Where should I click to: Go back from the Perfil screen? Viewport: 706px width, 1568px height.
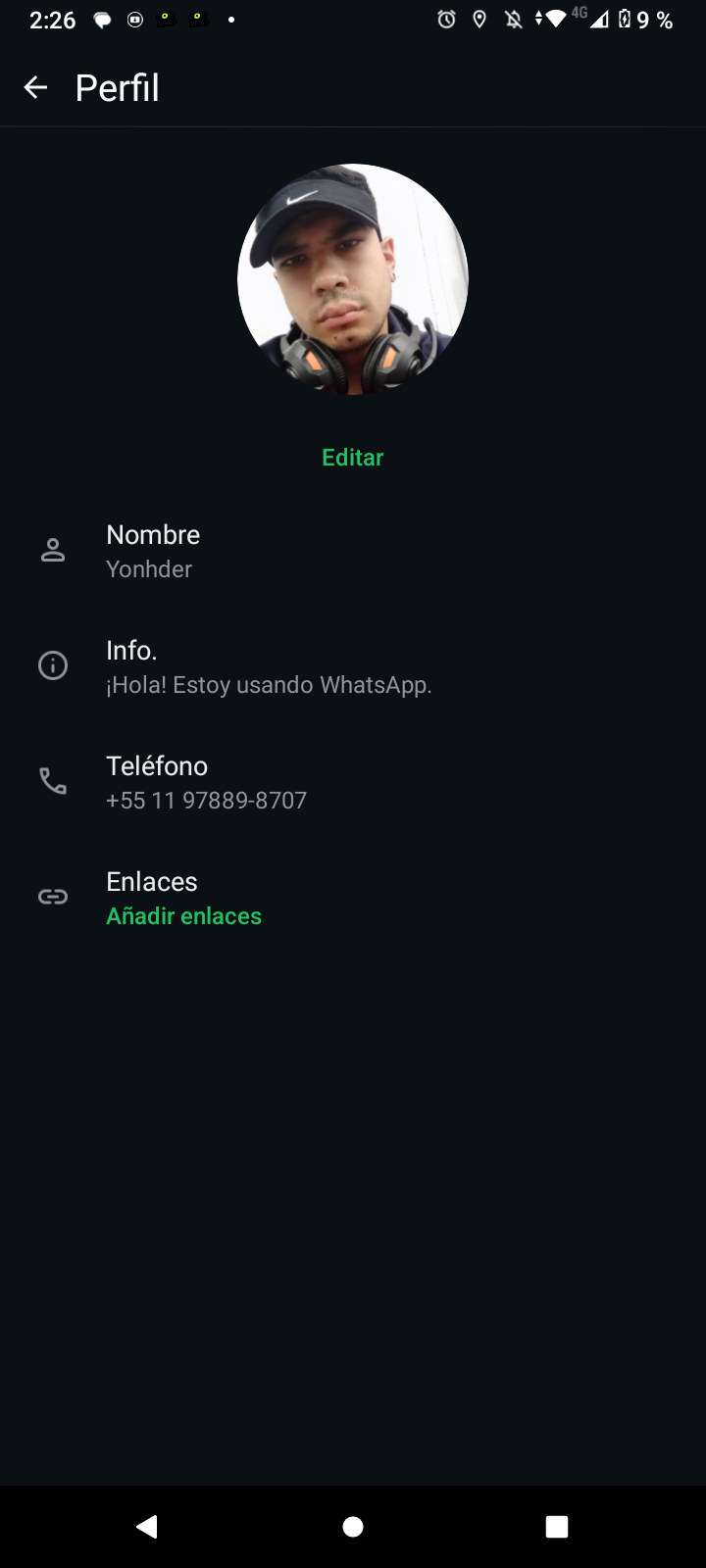35,88
